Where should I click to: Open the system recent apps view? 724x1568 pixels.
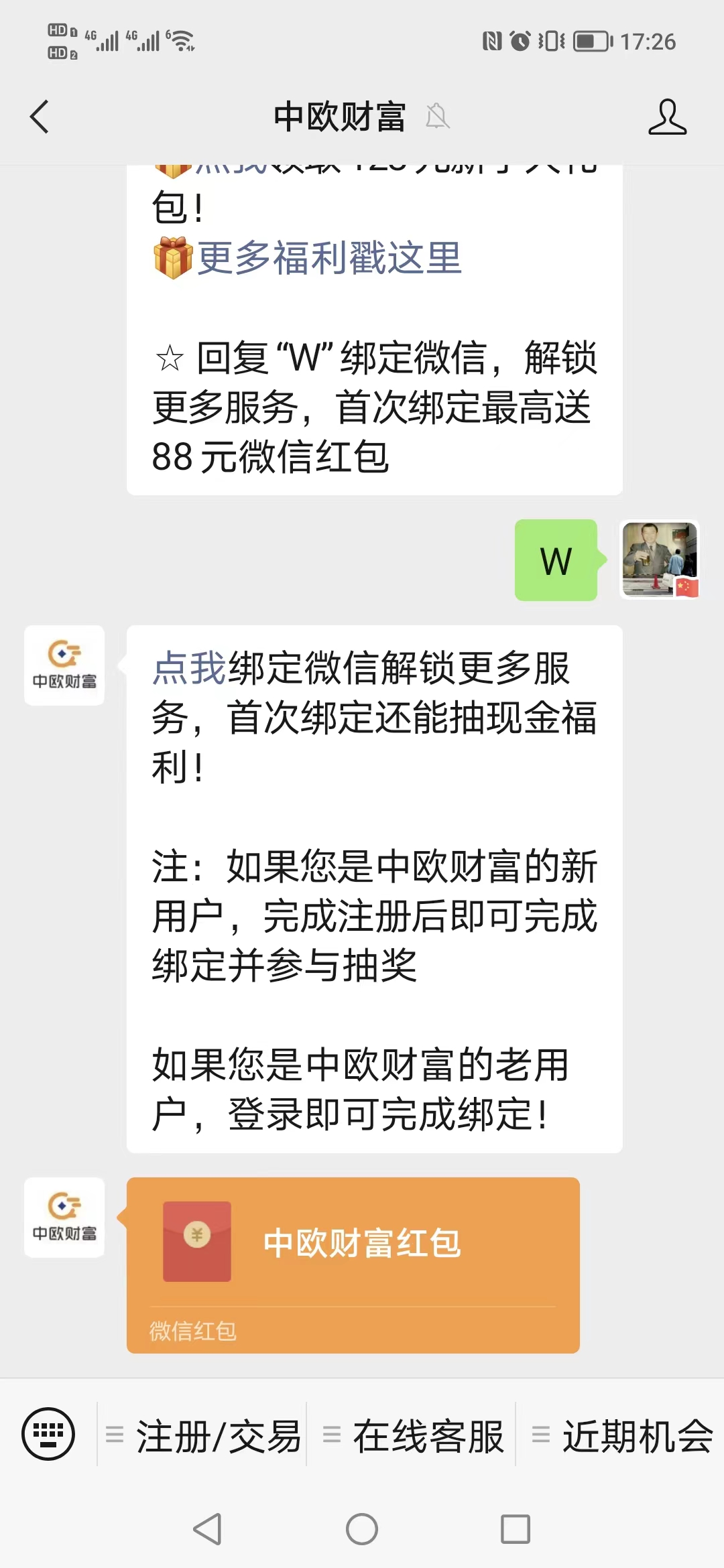pyautogui.click(x=516, y=1529)
